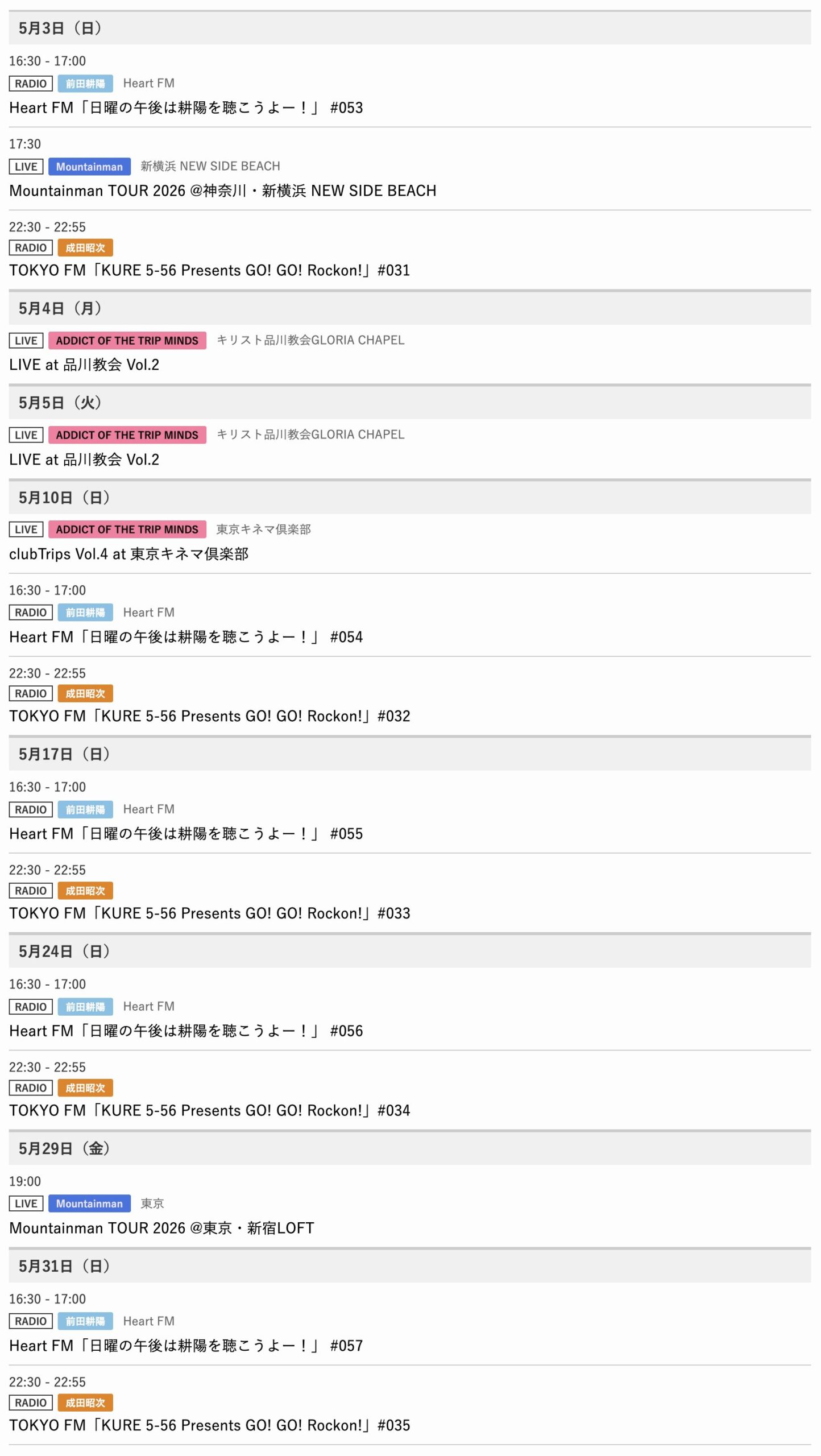Open Mountainman TOUR 2026 新横浜 NEW SIDE BEACH event
This screenshot has height=1456, width=821.
pyautogui.click(x=223, y=191)
